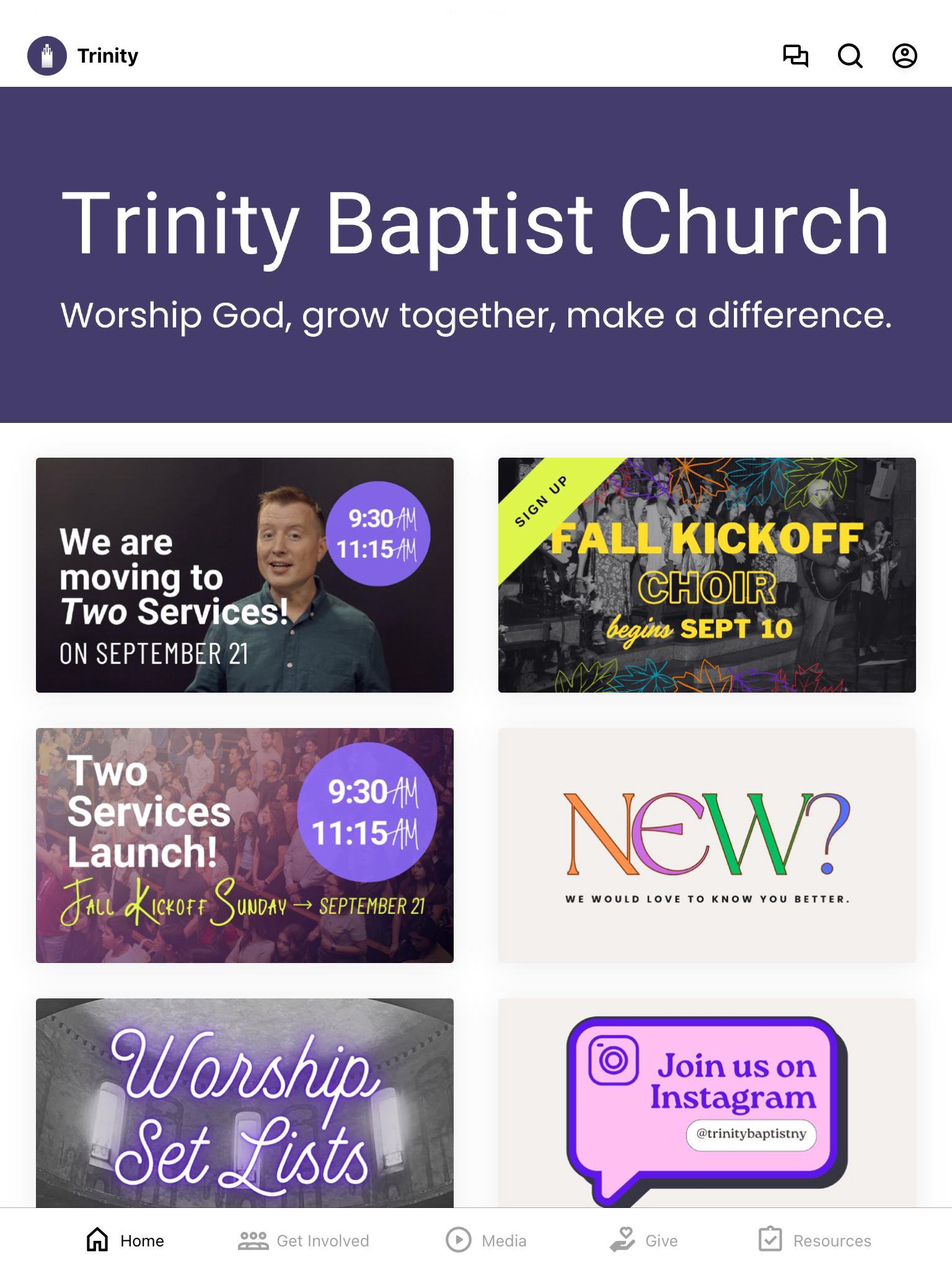Image resolution: width=952 pixels, height=1270 pixels.
Task: Select the Give tab
Action: 644,1240
